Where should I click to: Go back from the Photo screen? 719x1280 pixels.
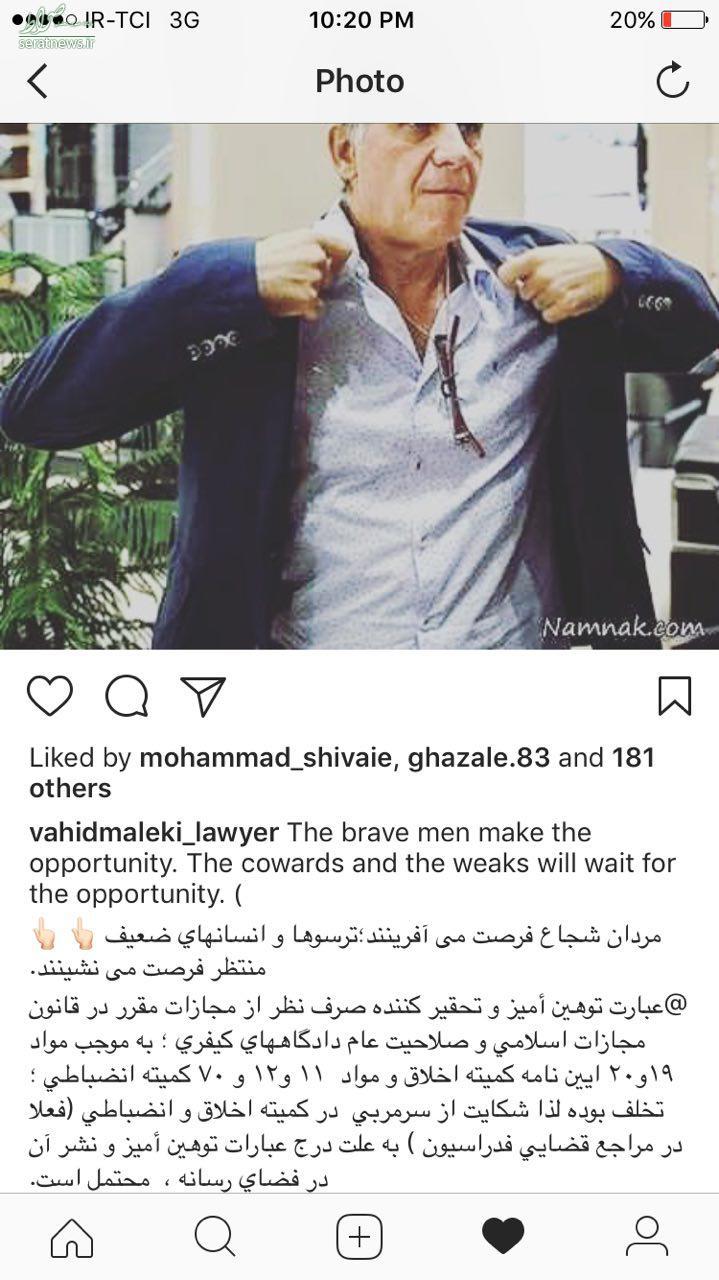[37, 82]
